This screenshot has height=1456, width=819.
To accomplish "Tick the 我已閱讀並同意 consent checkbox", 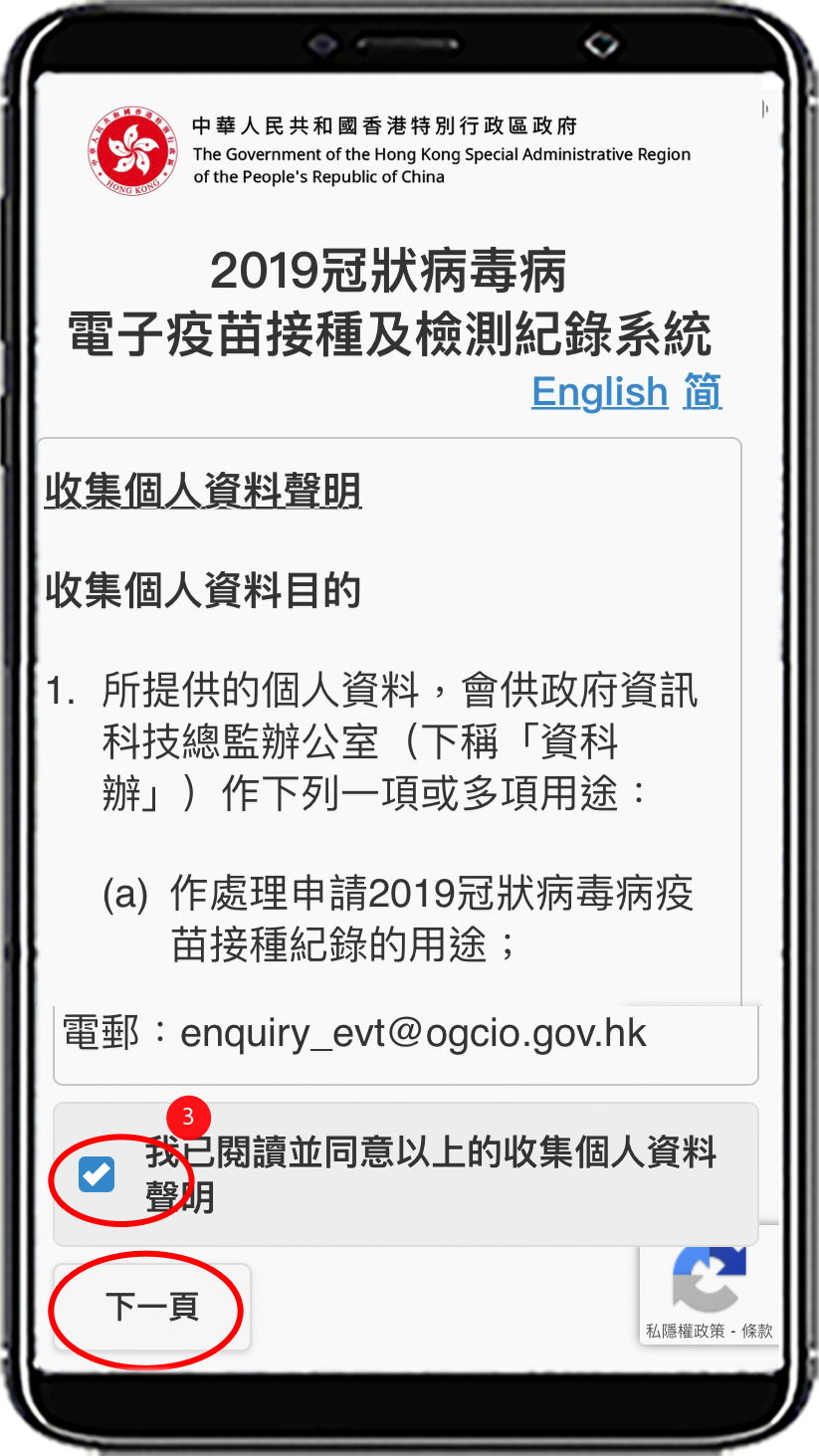I will point(97,1175).
